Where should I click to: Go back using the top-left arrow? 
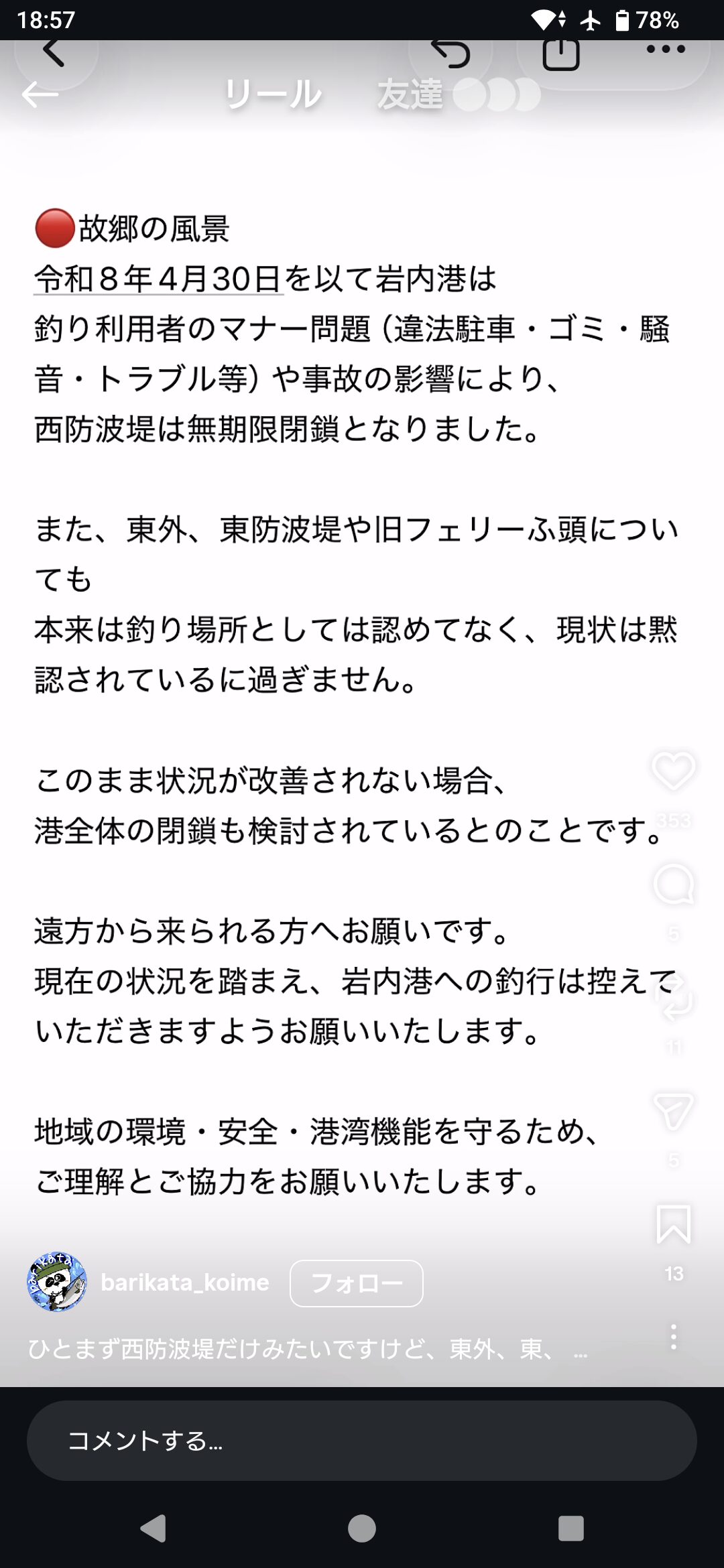click(40, 94)
